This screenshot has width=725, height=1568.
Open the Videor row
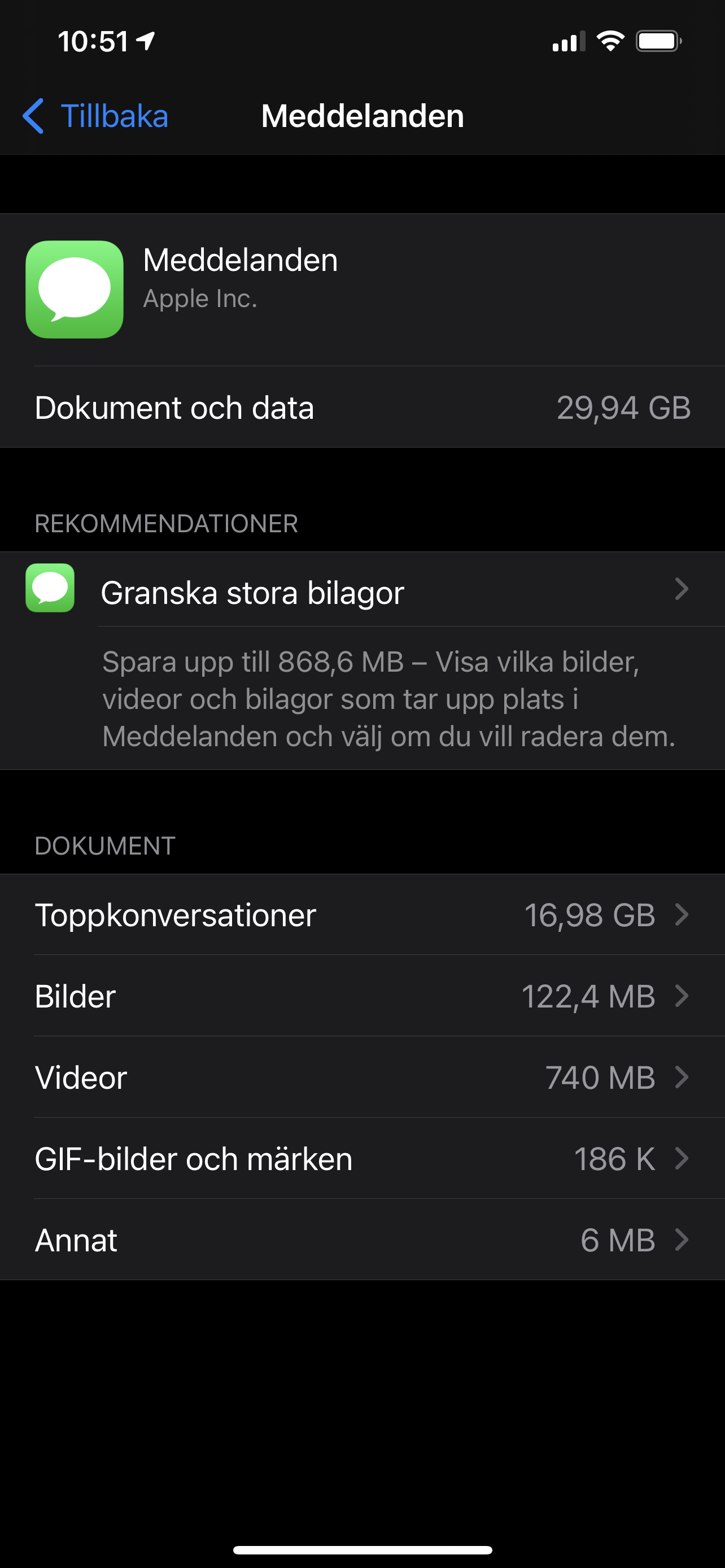[362, 1078]
